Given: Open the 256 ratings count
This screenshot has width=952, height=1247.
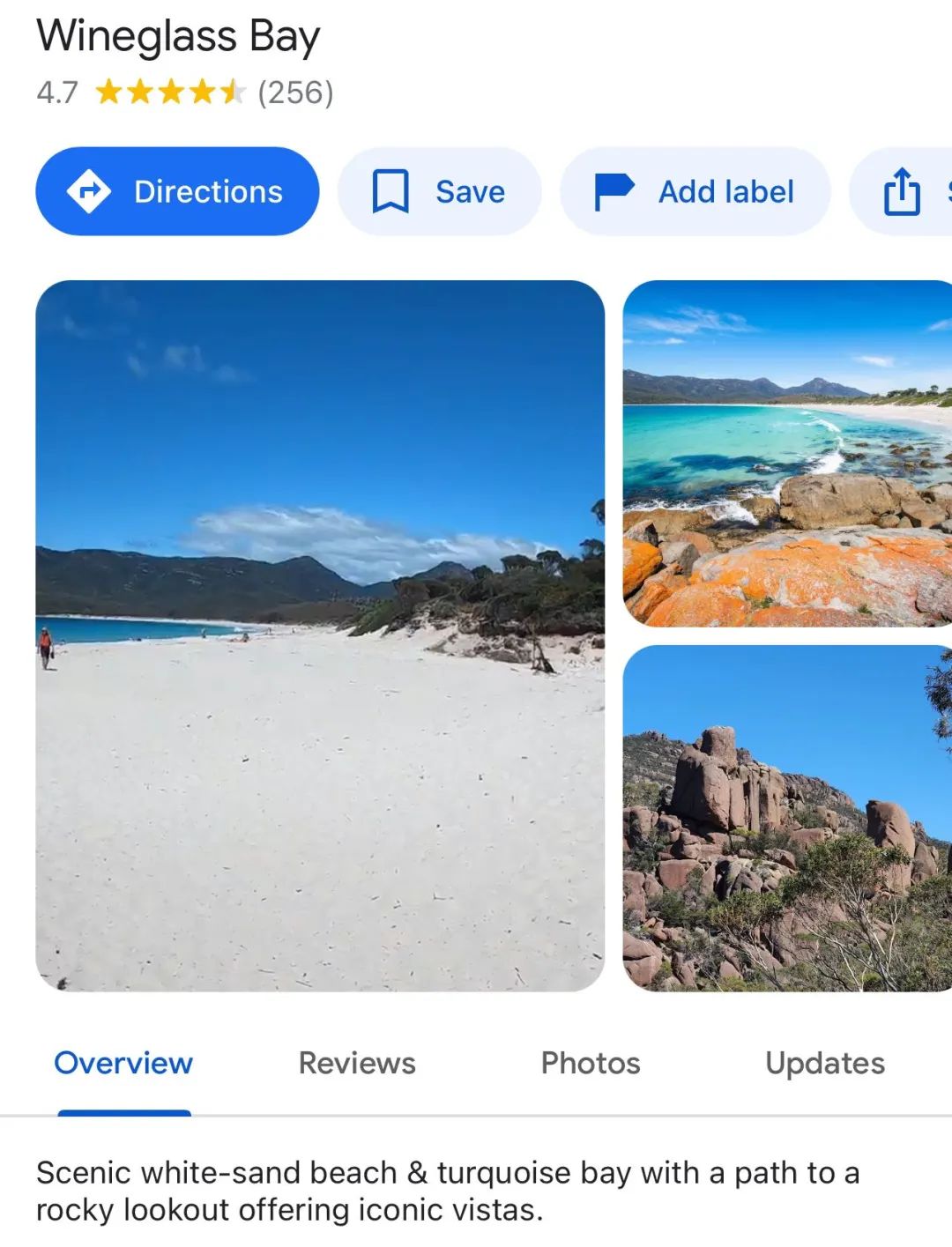Looking at the screenshot, I should (x=295, y=93).
